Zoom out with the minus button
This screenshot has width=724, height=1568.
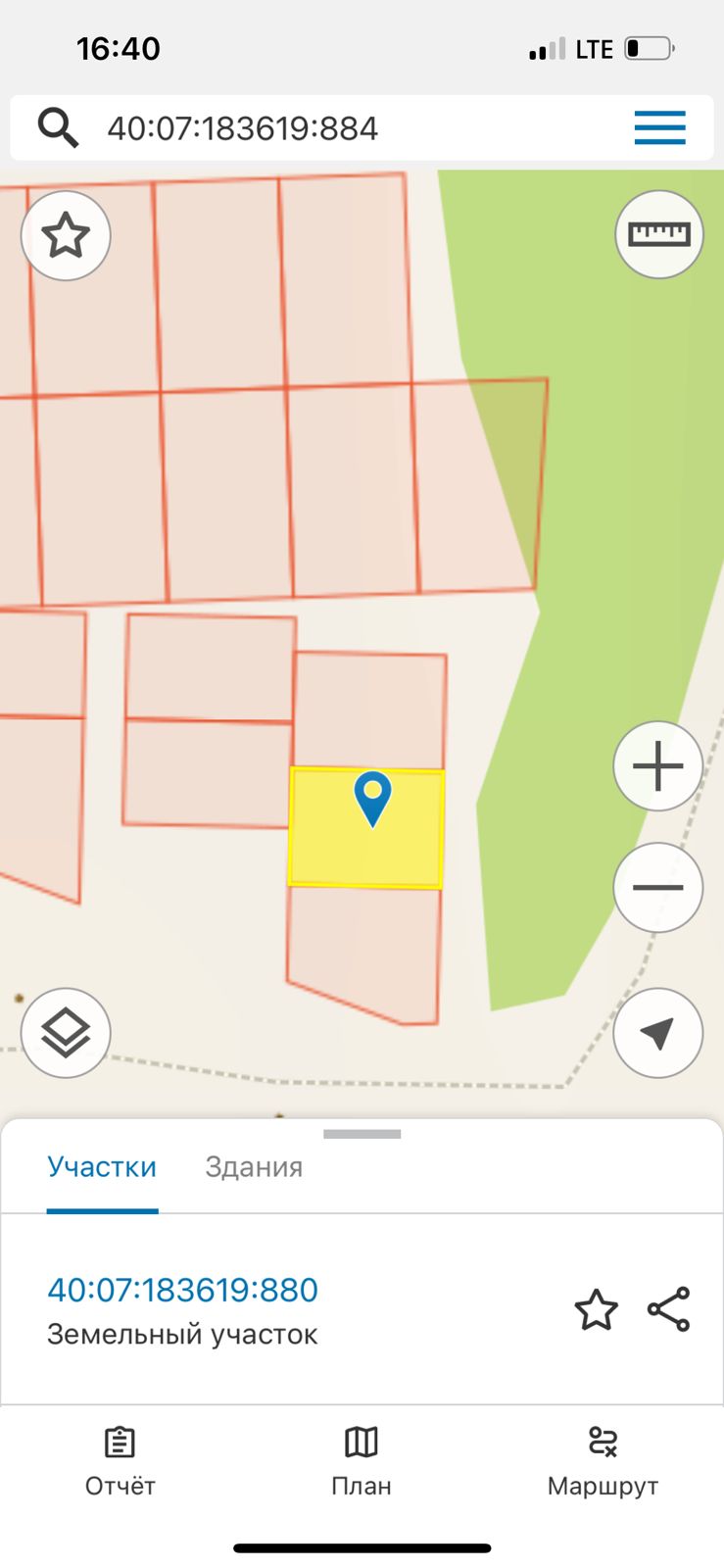pos(658,888)
